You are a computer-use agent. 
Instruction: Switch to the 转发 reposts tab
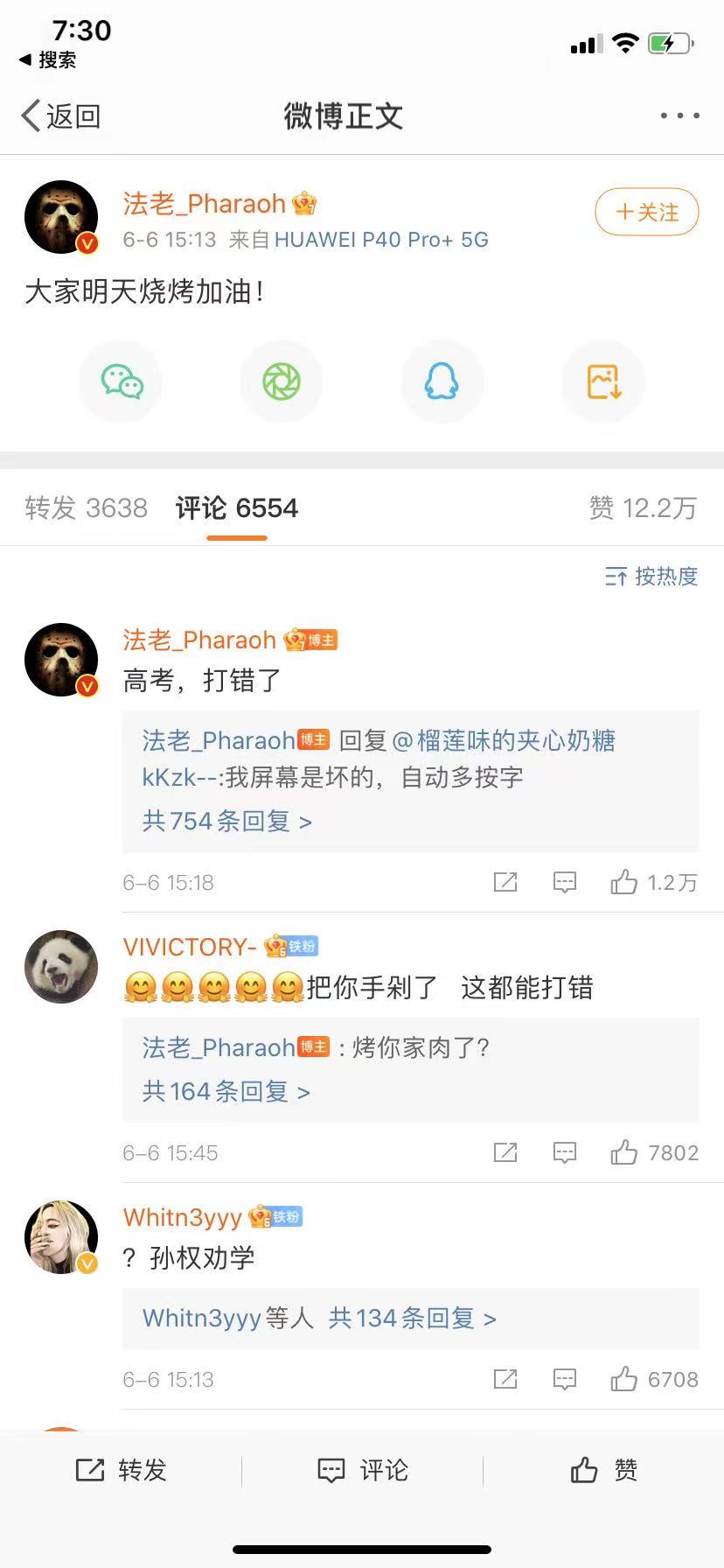[86, 507]
